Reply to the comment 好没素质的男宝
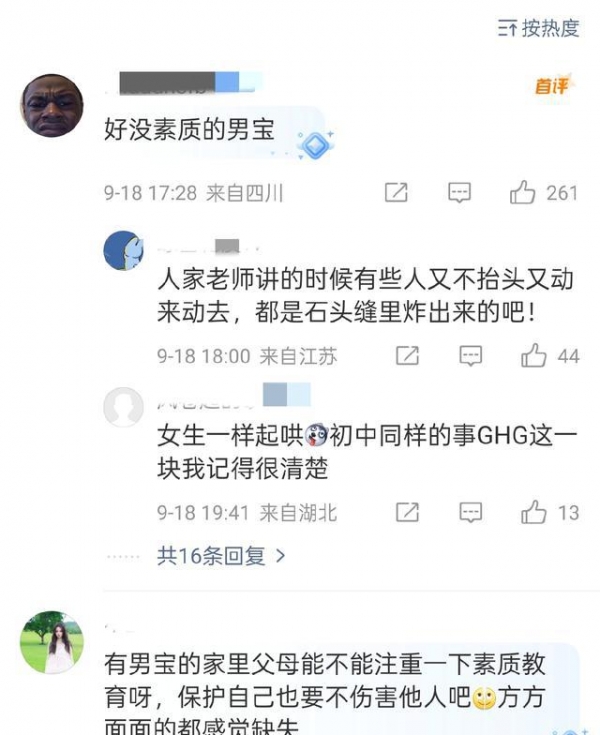 [x=459, y=193]
